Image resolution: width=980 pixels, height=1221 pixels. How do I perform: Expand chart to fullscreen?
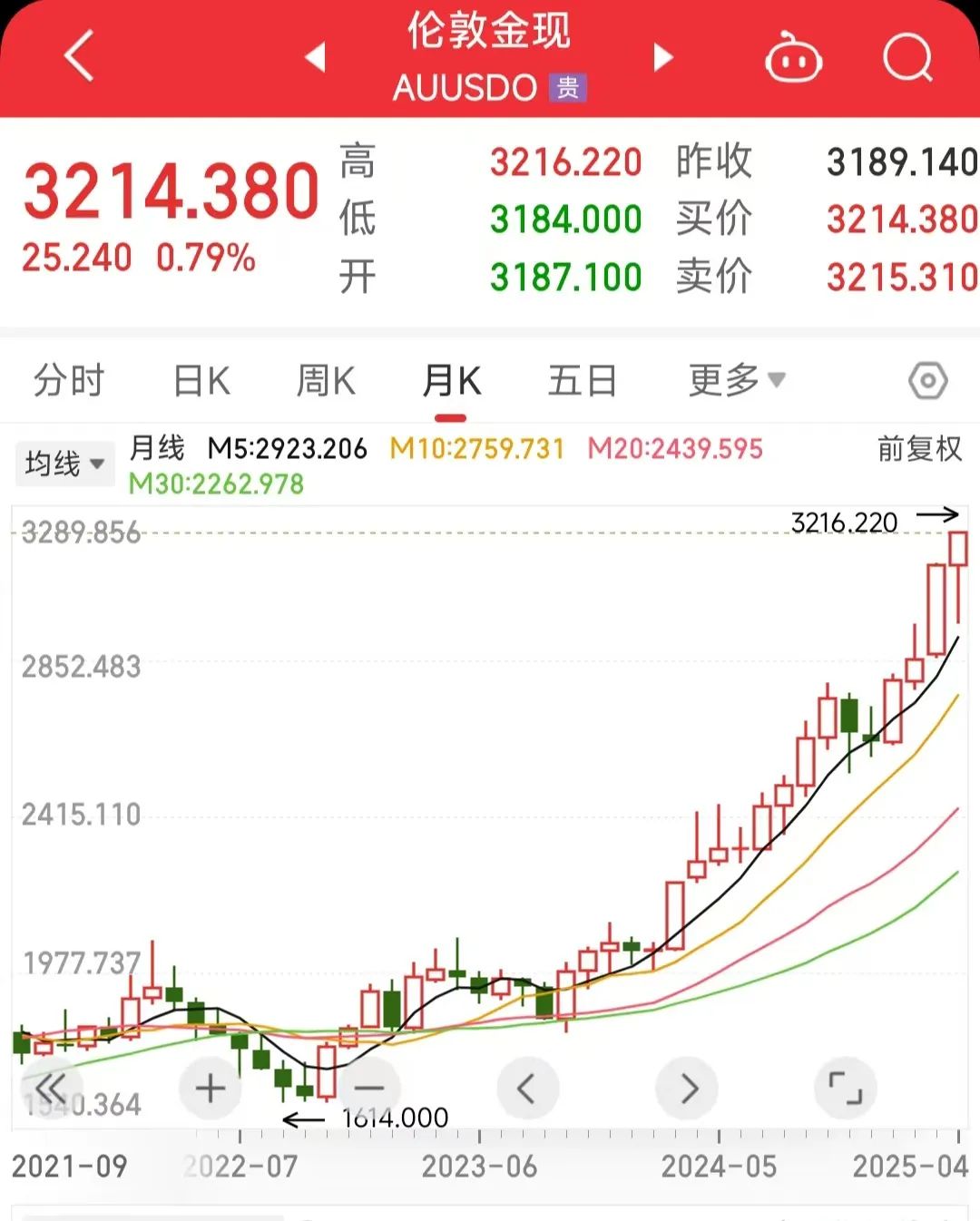tap(846, 1088)
